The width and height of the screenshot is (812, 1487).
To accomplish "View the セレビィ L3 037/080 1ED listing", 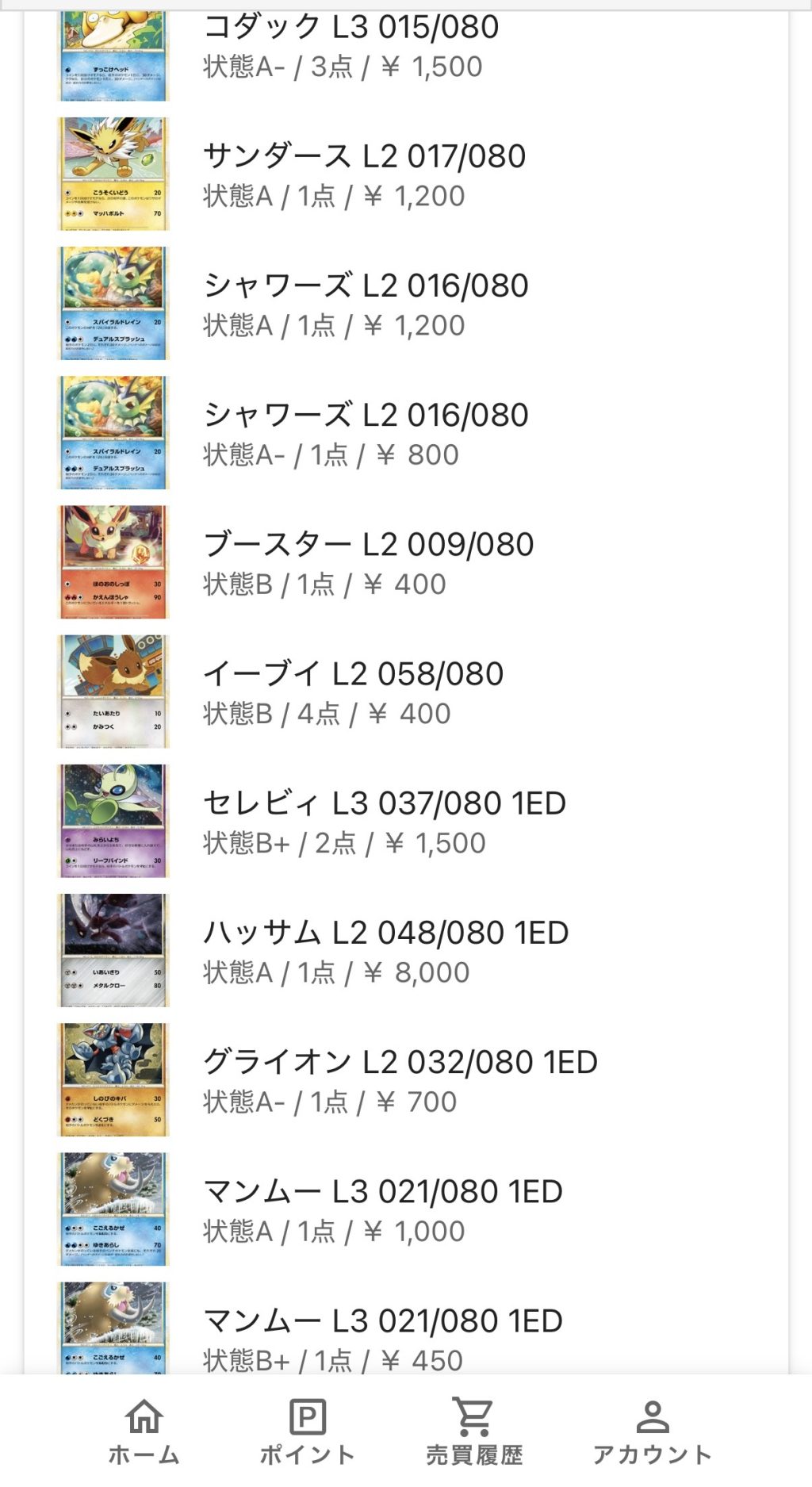I will [x=385, y=821].
